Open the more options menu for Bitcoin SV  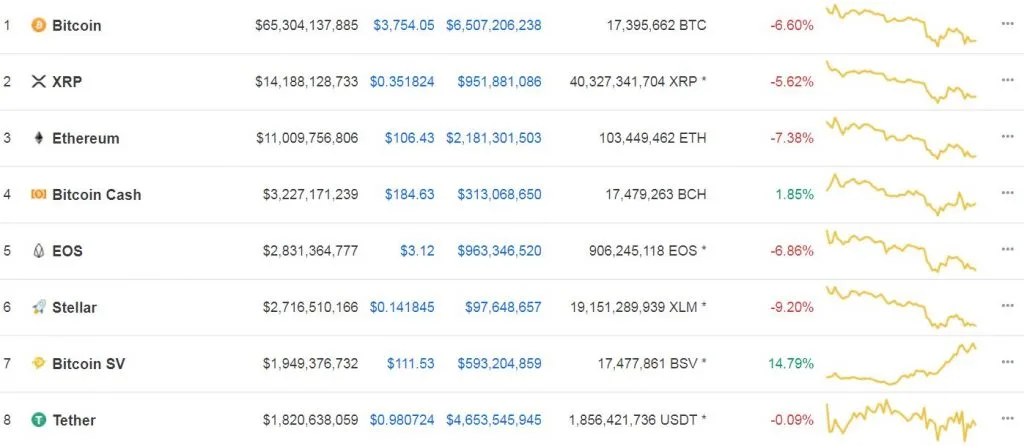click(x=1006, y=364)
